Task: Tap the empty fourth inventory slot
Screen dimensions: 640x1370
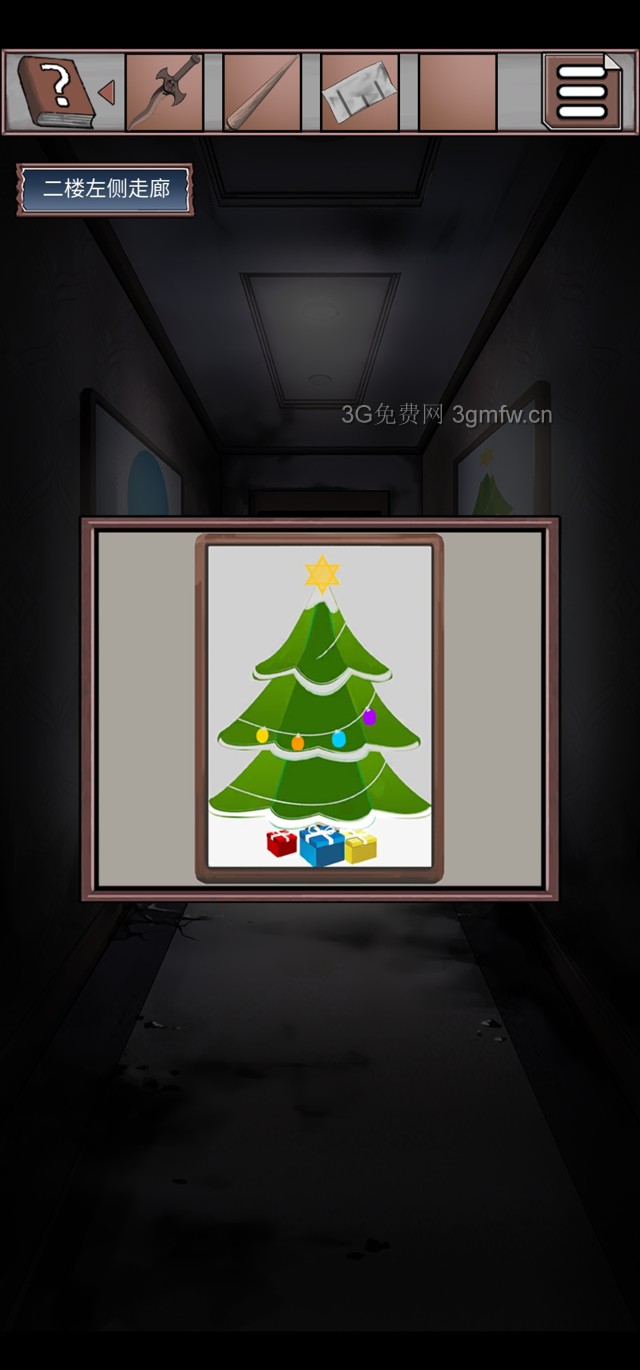Action: [458, 92]
